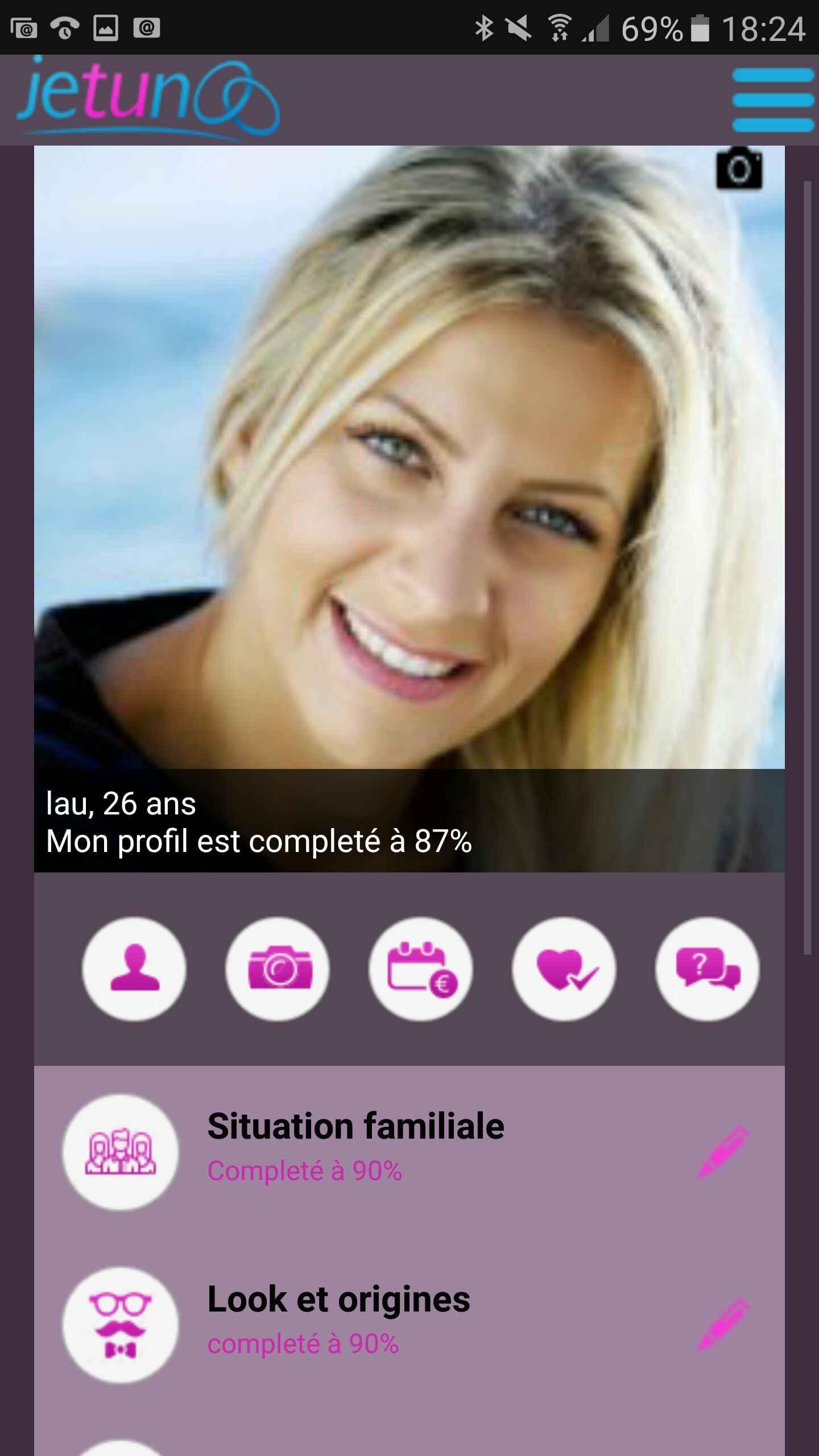Screen dimensions: 819x1456
Task: Edit Situation familiale with the pencil
Action: pos(723,1152)
